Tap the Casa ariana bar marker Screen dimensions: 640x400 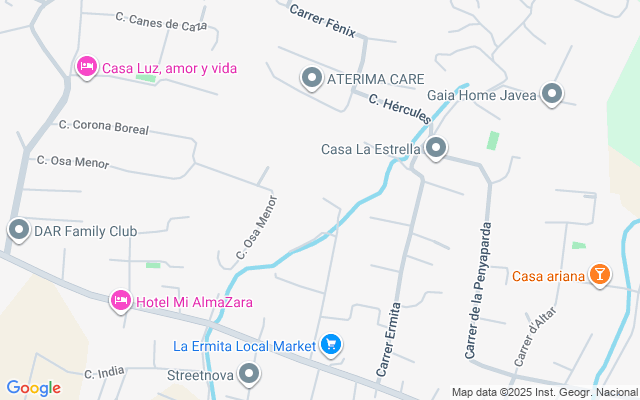pos(599,275)
